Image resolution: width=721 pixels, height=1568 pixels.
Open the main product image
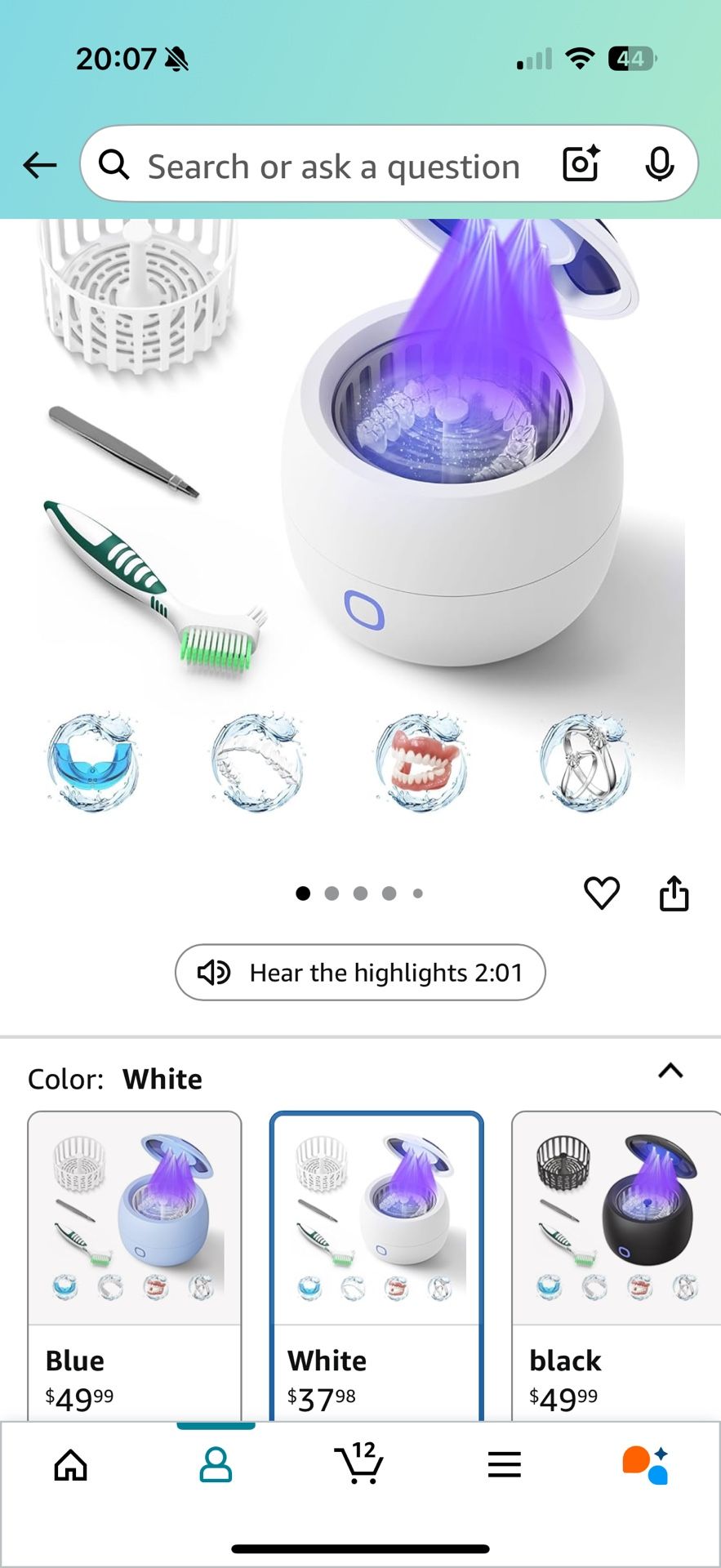point(359,523)
